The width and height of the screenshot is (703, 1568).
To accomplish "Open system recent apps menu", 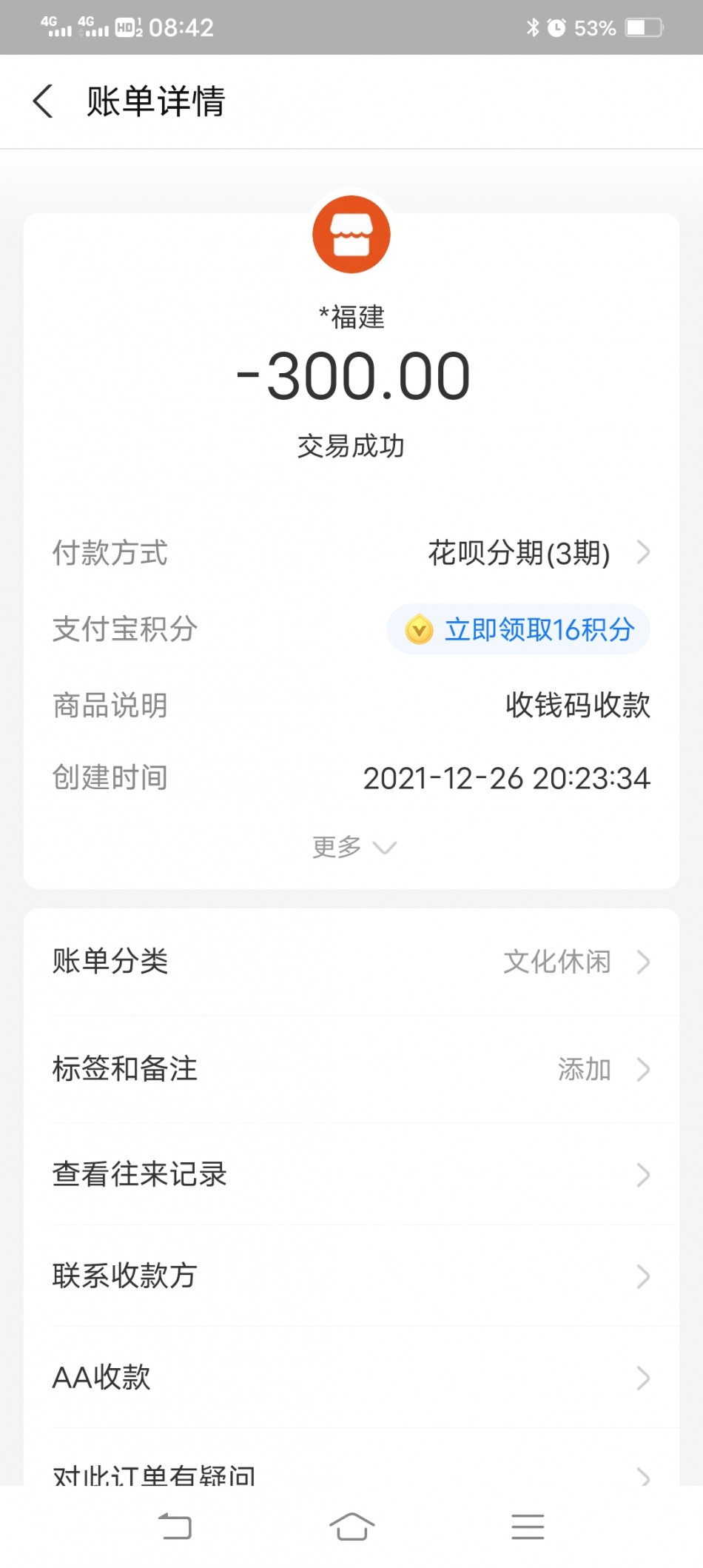I will pos(527,1527).
